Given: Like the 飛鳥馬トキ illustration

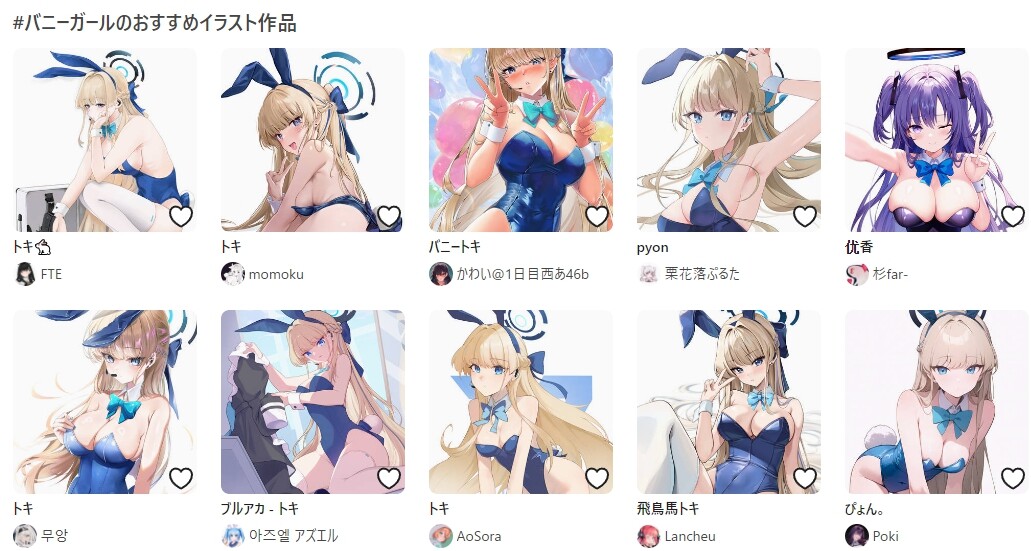Looking at the screenshot, I should (805, 478).
